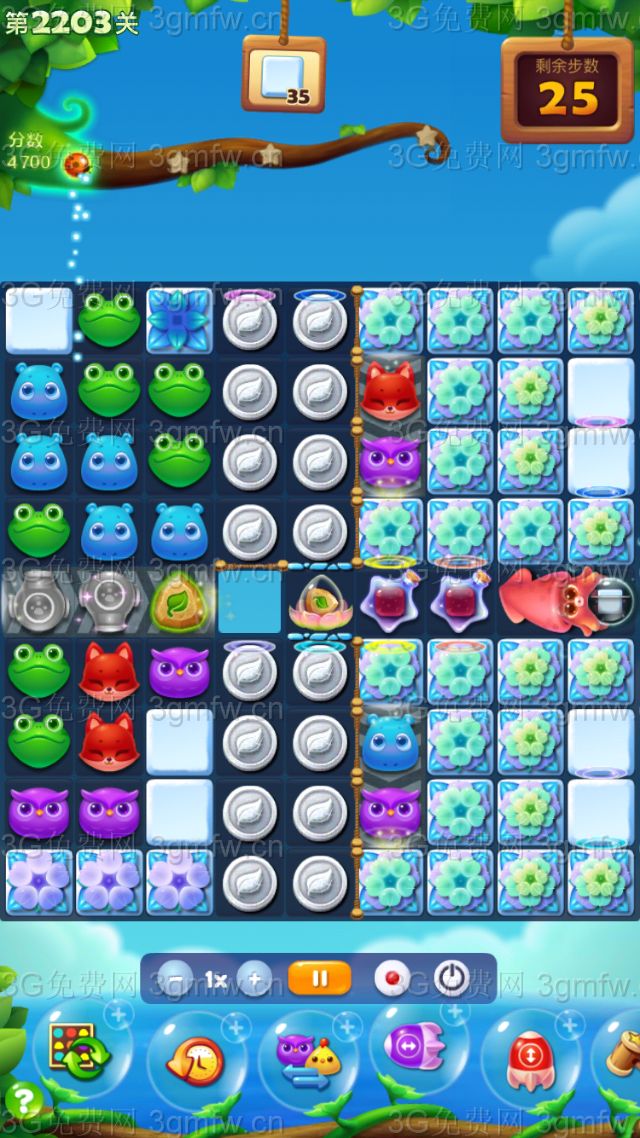Pause with the orange pause button
The height and width of the screenshot is (1138, 640).
coord(319,978)
